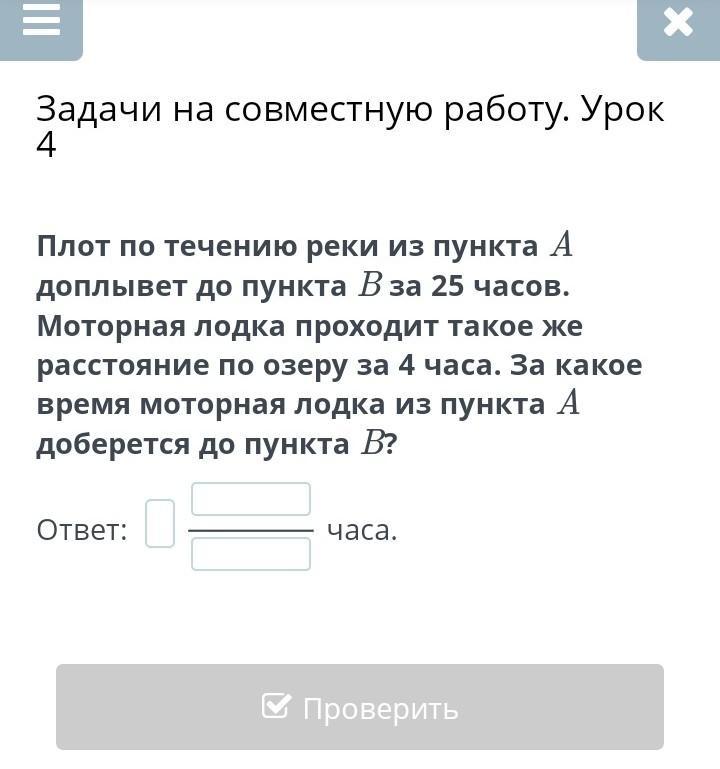720x769 pixels.
Task: Tap the whole number answer box
Action: (160, 524)
